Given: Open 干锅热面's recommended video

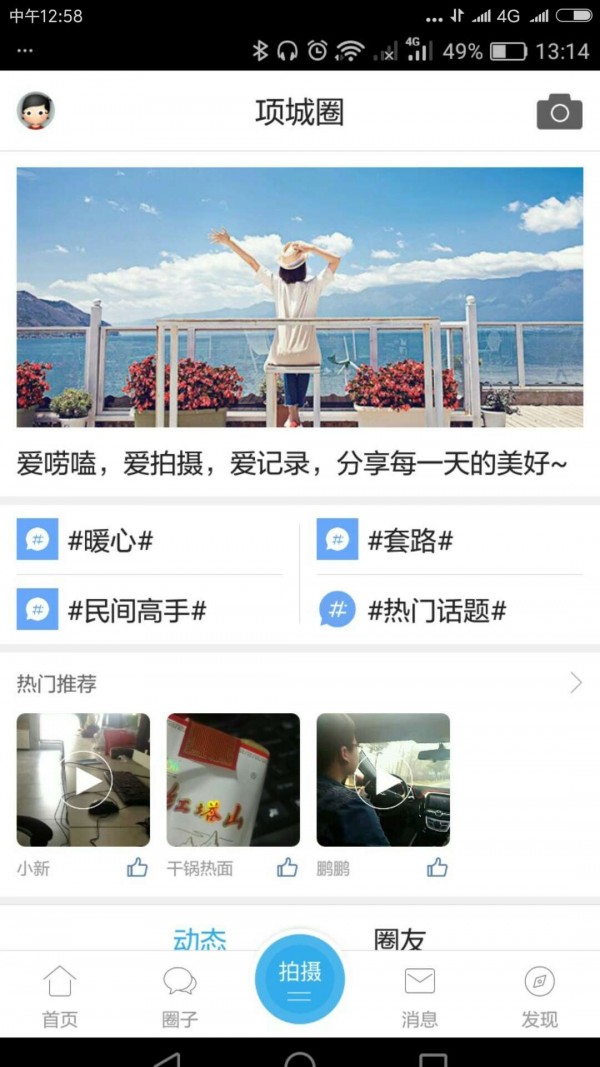Looking at the screenshot, I should pos(233,779).
